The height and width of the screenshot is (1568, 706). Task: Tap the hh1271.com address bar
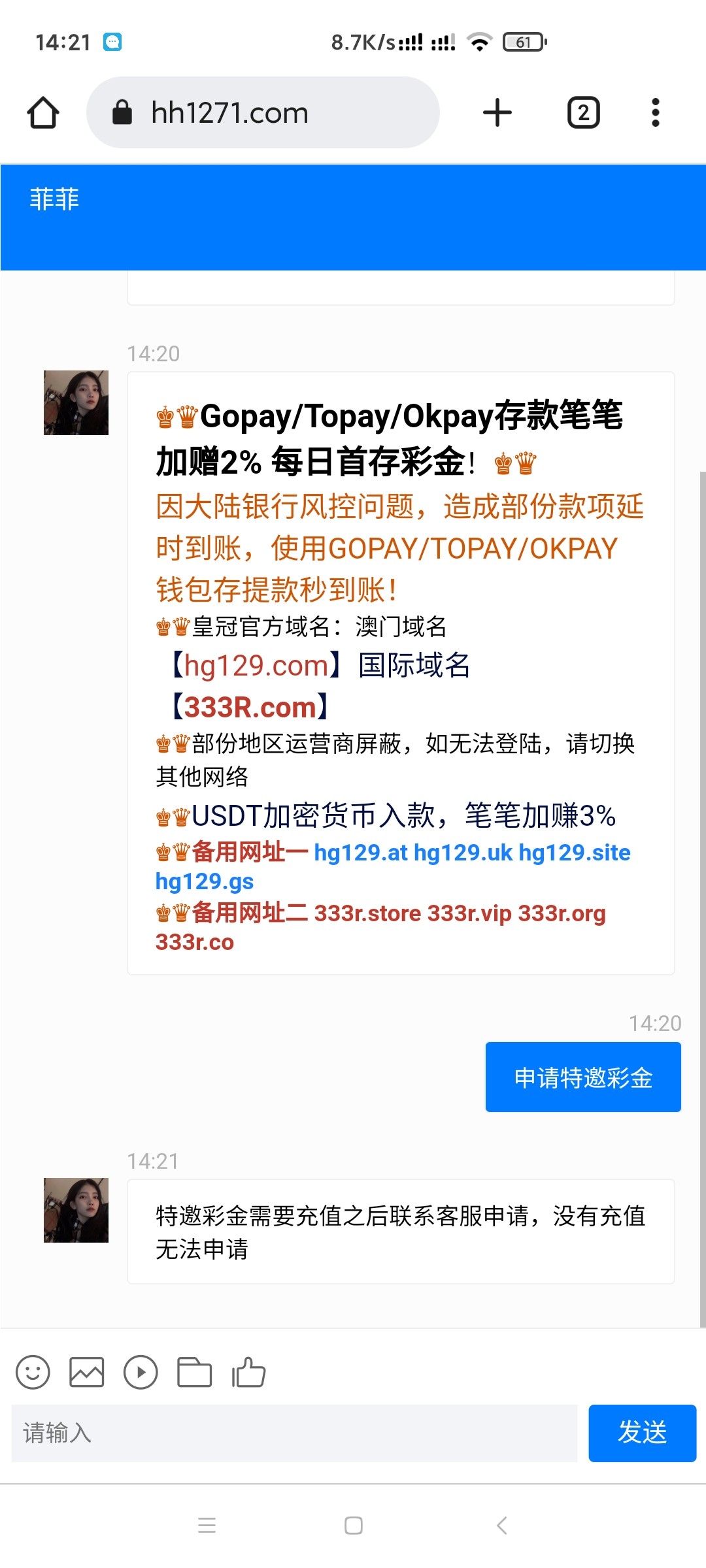[263, 113]
